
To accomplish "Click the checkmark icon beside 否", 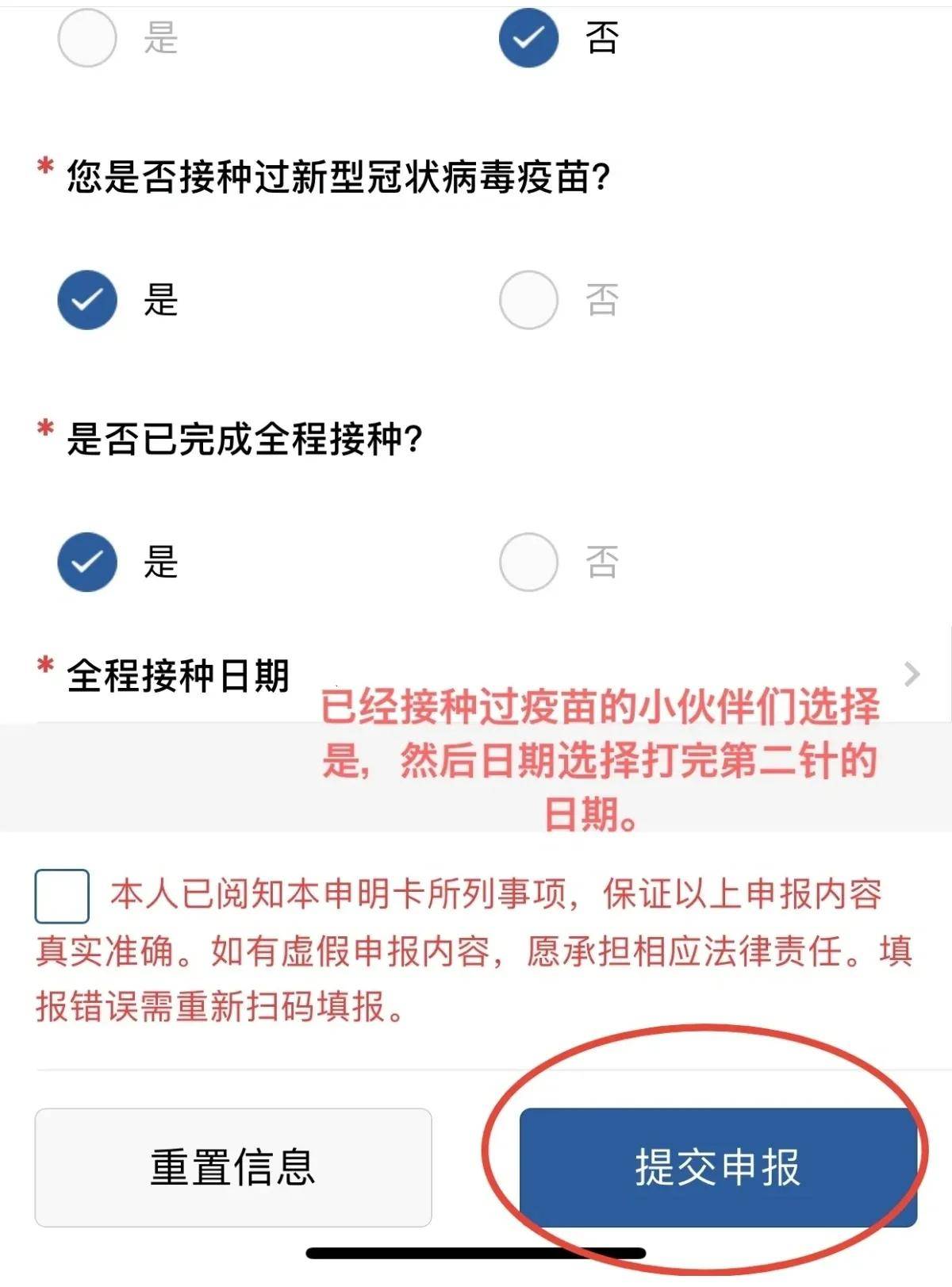I will (527, 34).
